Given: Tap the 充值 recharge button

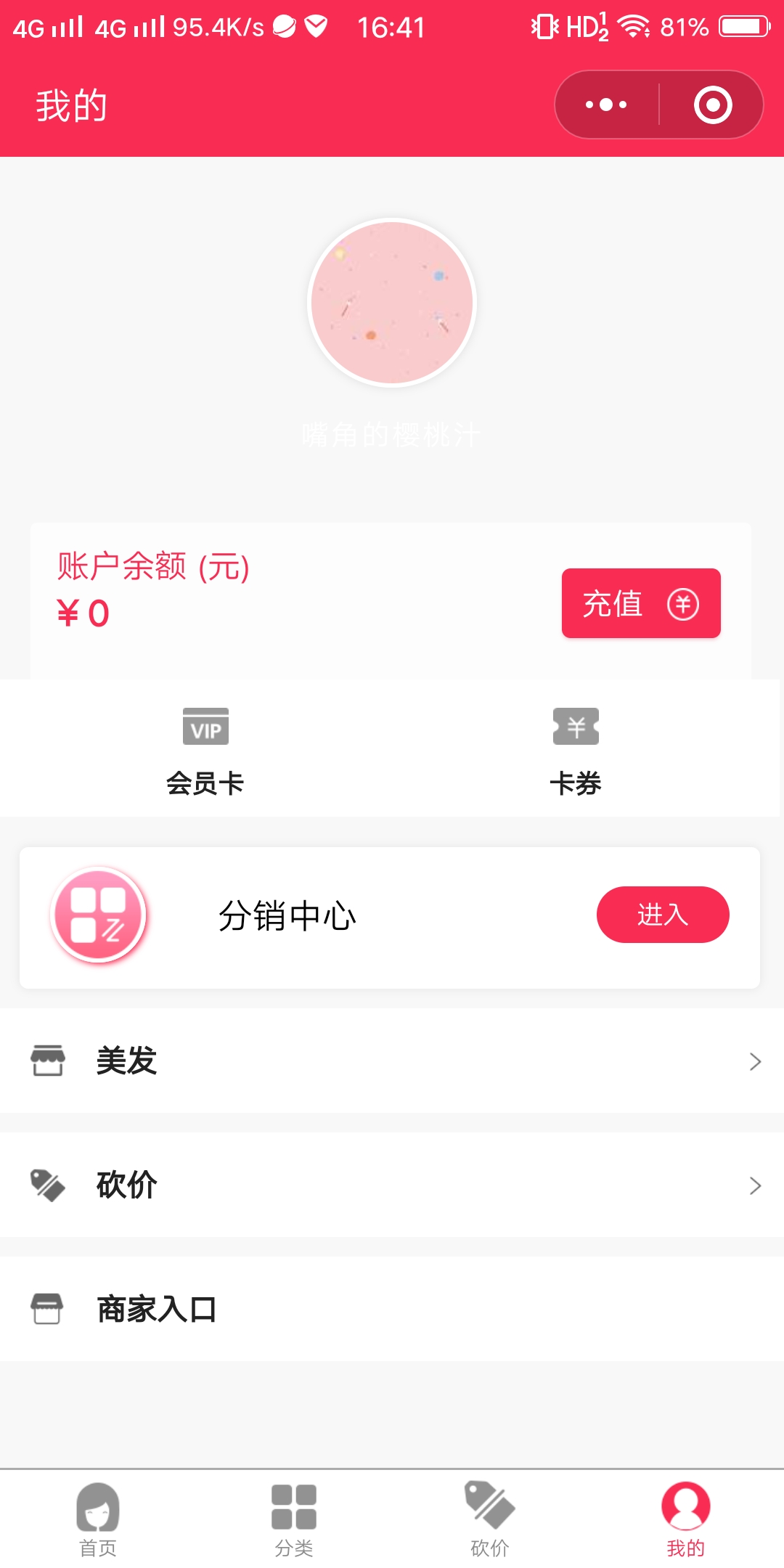Looking at the screenshot, I should (x=640, y=603).
